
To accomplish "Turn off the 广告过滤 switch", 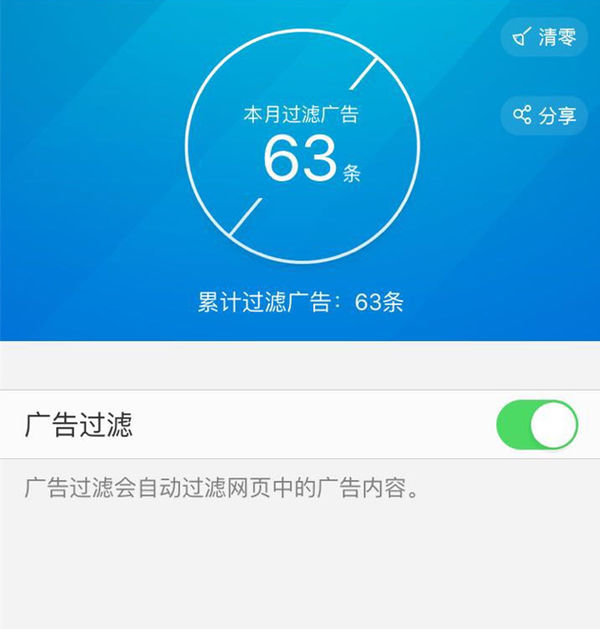I will tap(537, 425).
